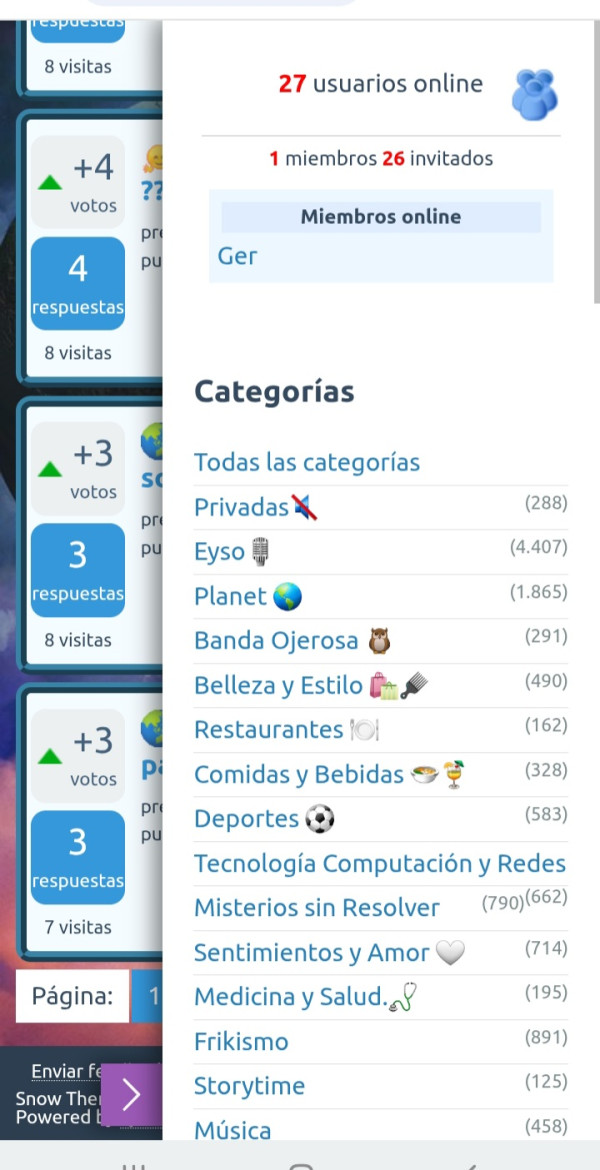Open the Privadas category
This screenshot has width=600, height=1170.
coord(241,508)
